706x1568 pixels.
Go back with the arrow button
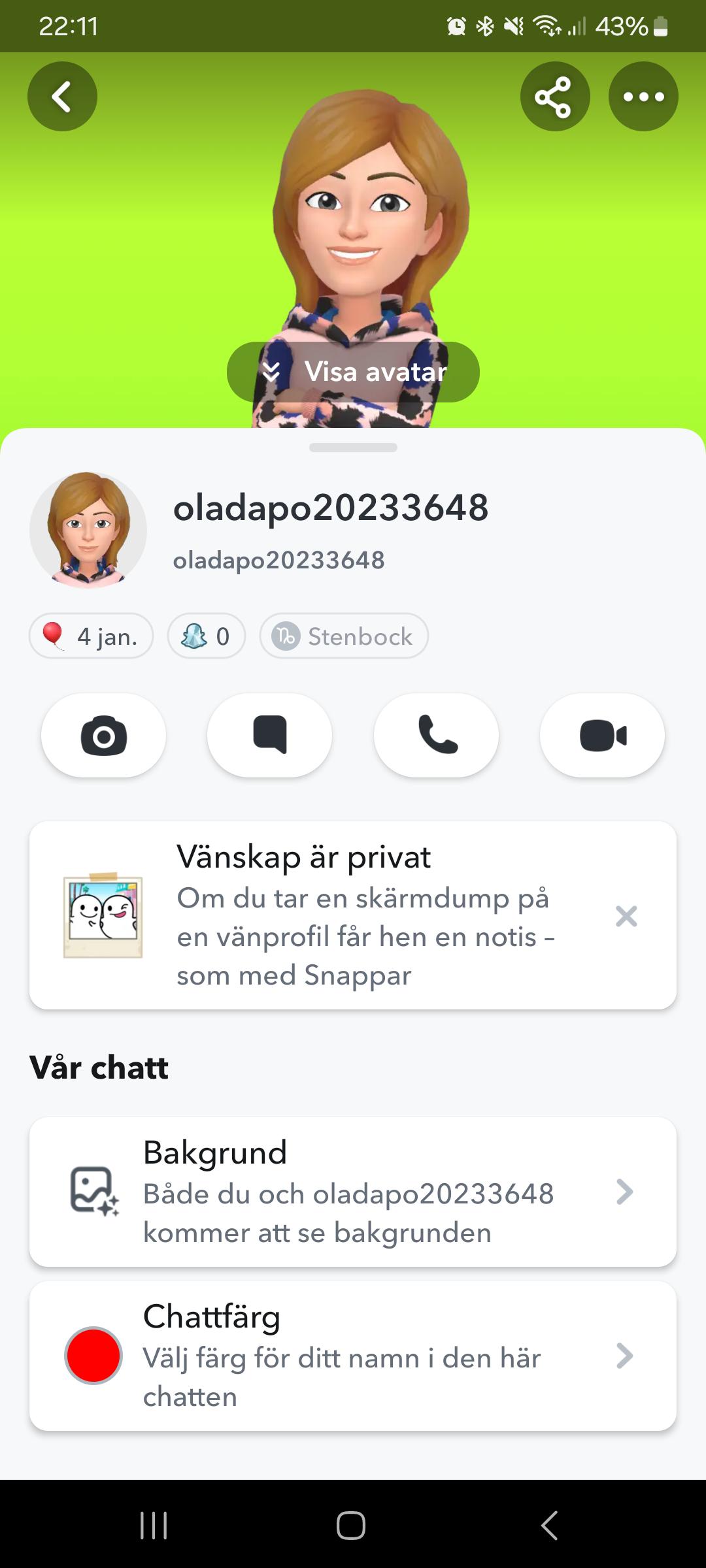(62, 95)
